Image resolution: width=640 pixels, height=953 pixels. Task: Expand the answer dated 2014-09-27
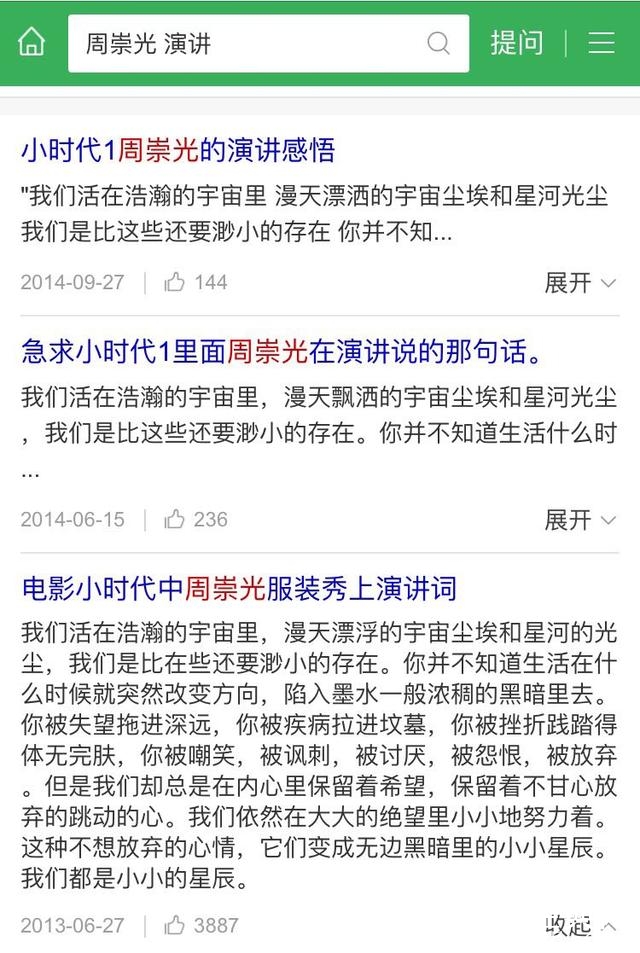(x=580, y=283)
